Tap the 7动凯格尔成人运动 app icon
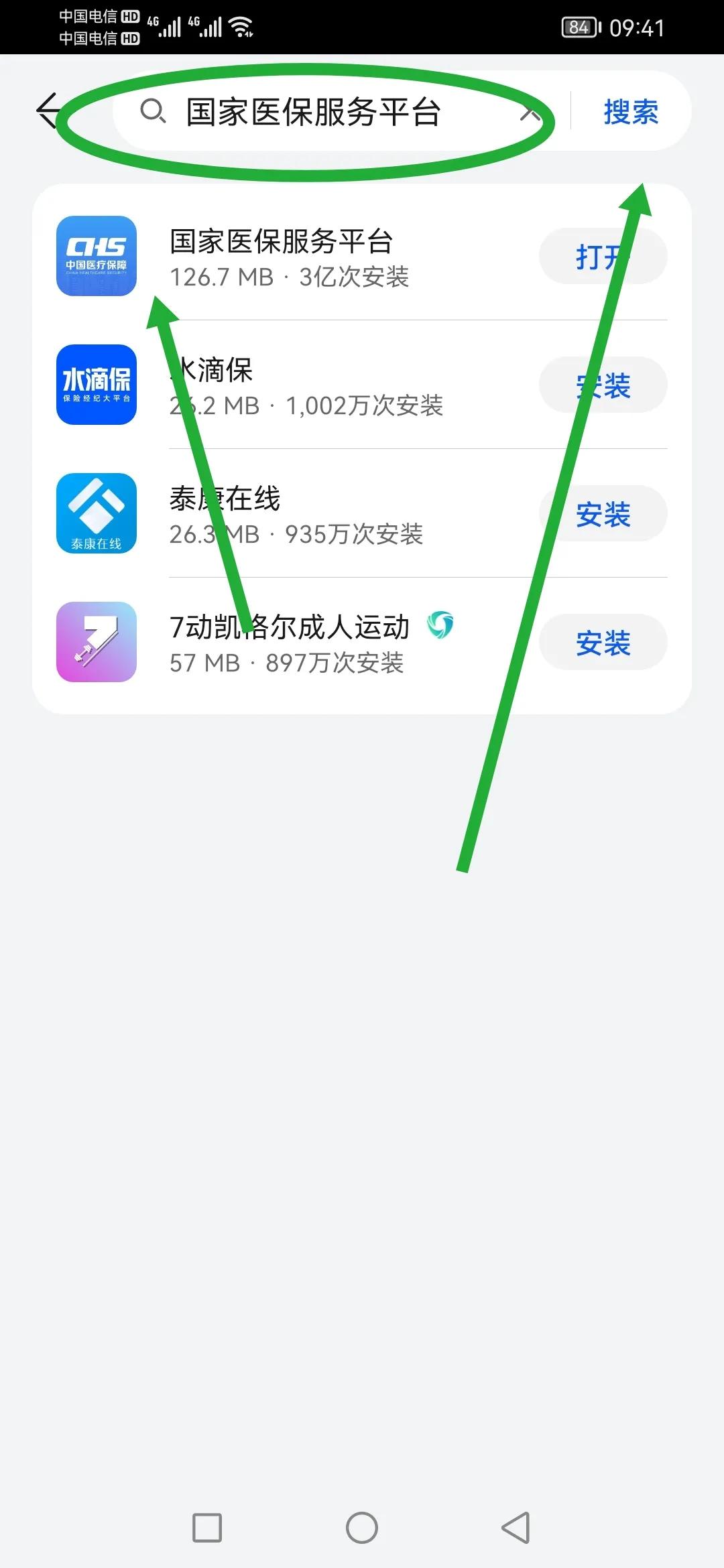This screenshot has height=1568, width=724. pos(97,641)
